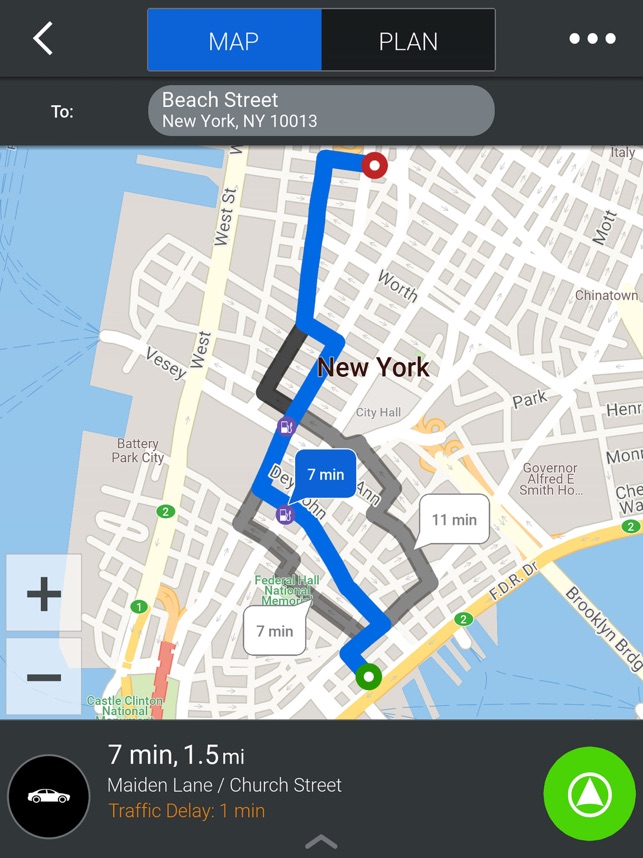This screenshot has width=643, height=858.
Task: Zoom in with the plus button
Action: 43,594
